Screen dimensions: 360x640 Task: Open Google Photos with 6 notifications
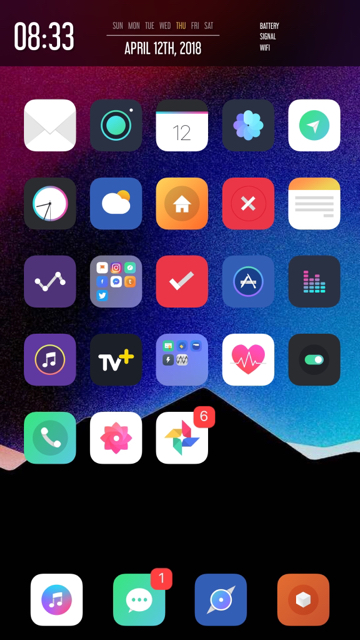pyautogui.click(x=182, y=438)
